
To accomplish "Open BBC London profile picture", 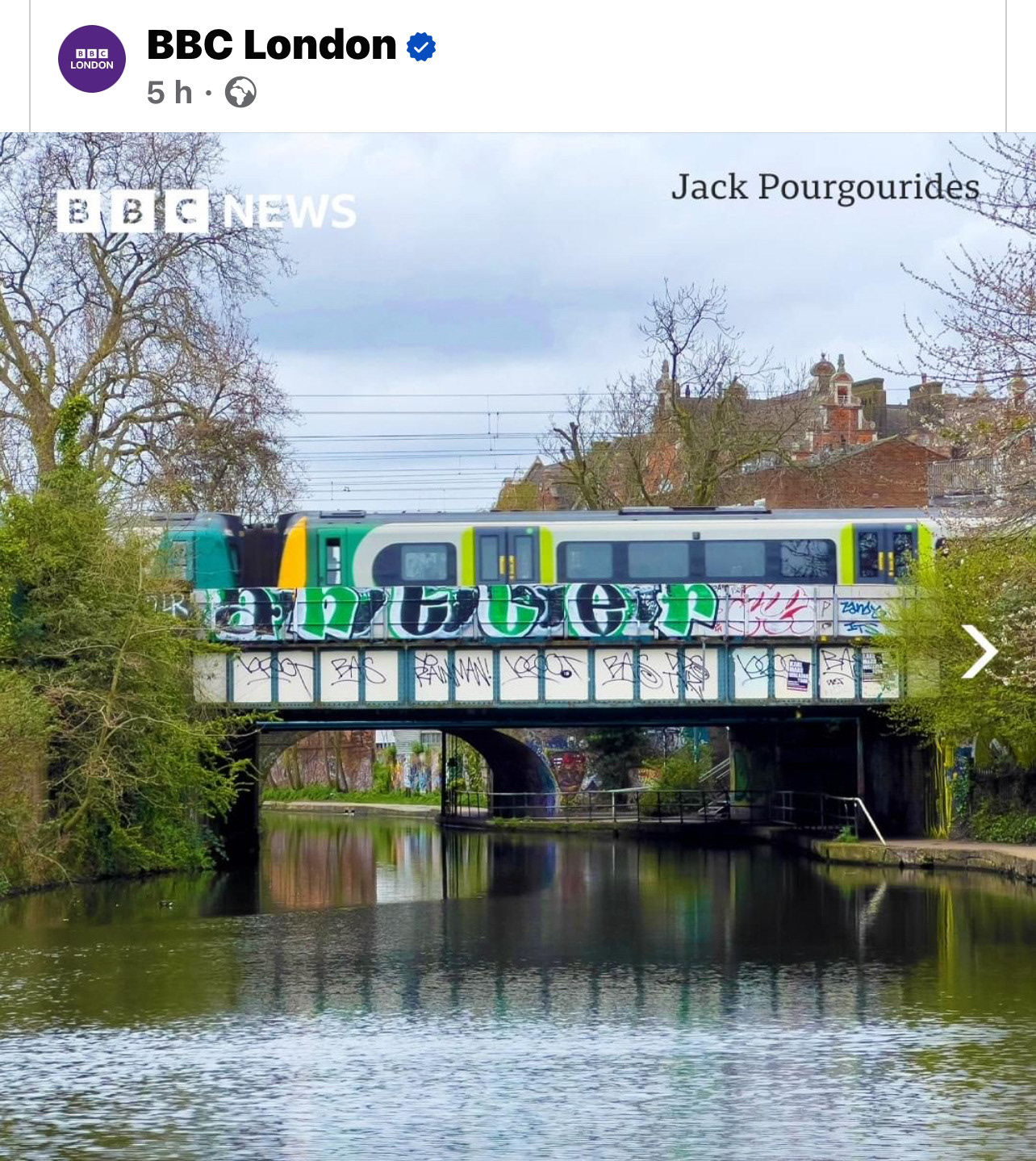I will coord(92,59).
